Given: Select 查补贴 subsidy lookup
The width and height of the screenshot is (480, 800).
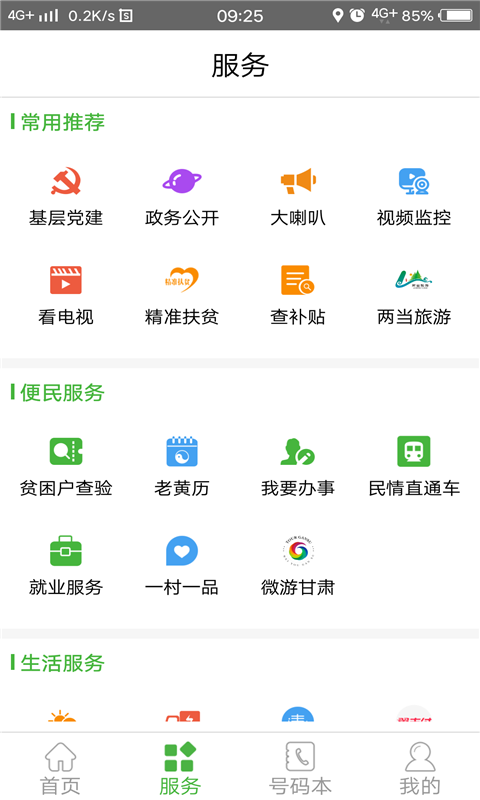Looking at the screenshot, I should click(298, 296).
